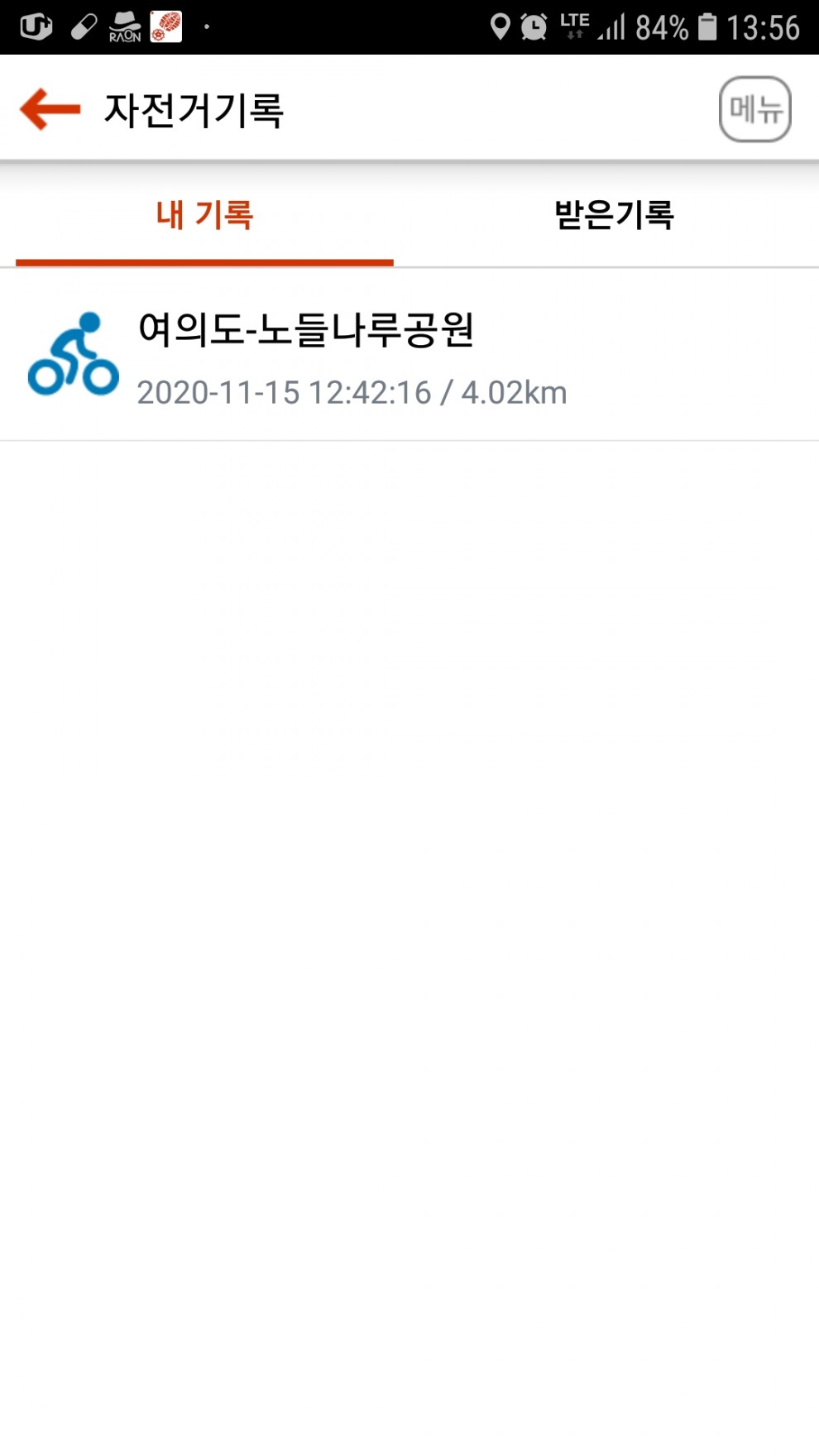
Task: Select the 내 기록 tab
Action: [204, 215]
